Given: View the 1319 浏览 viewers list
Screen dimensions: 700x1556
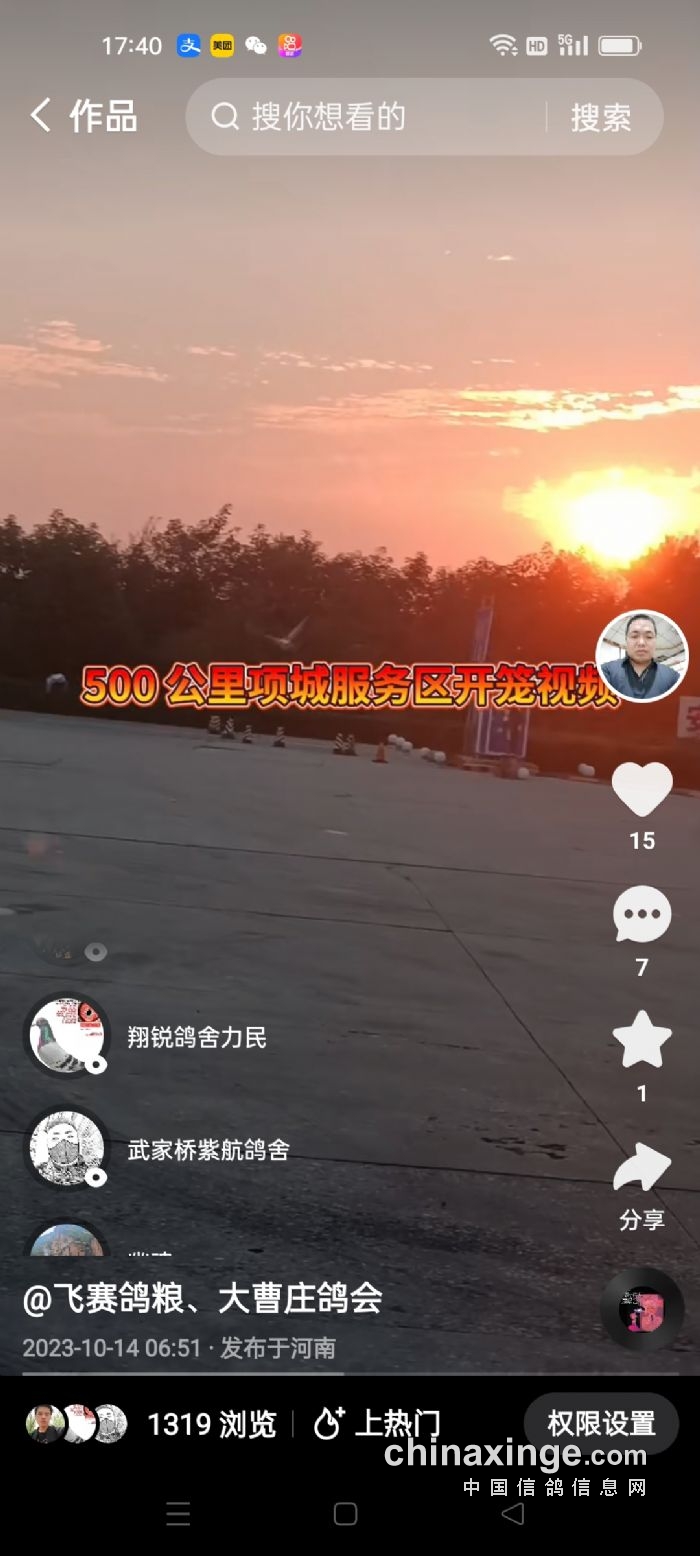Looking at the screenshot, I should coord(211,1424).
